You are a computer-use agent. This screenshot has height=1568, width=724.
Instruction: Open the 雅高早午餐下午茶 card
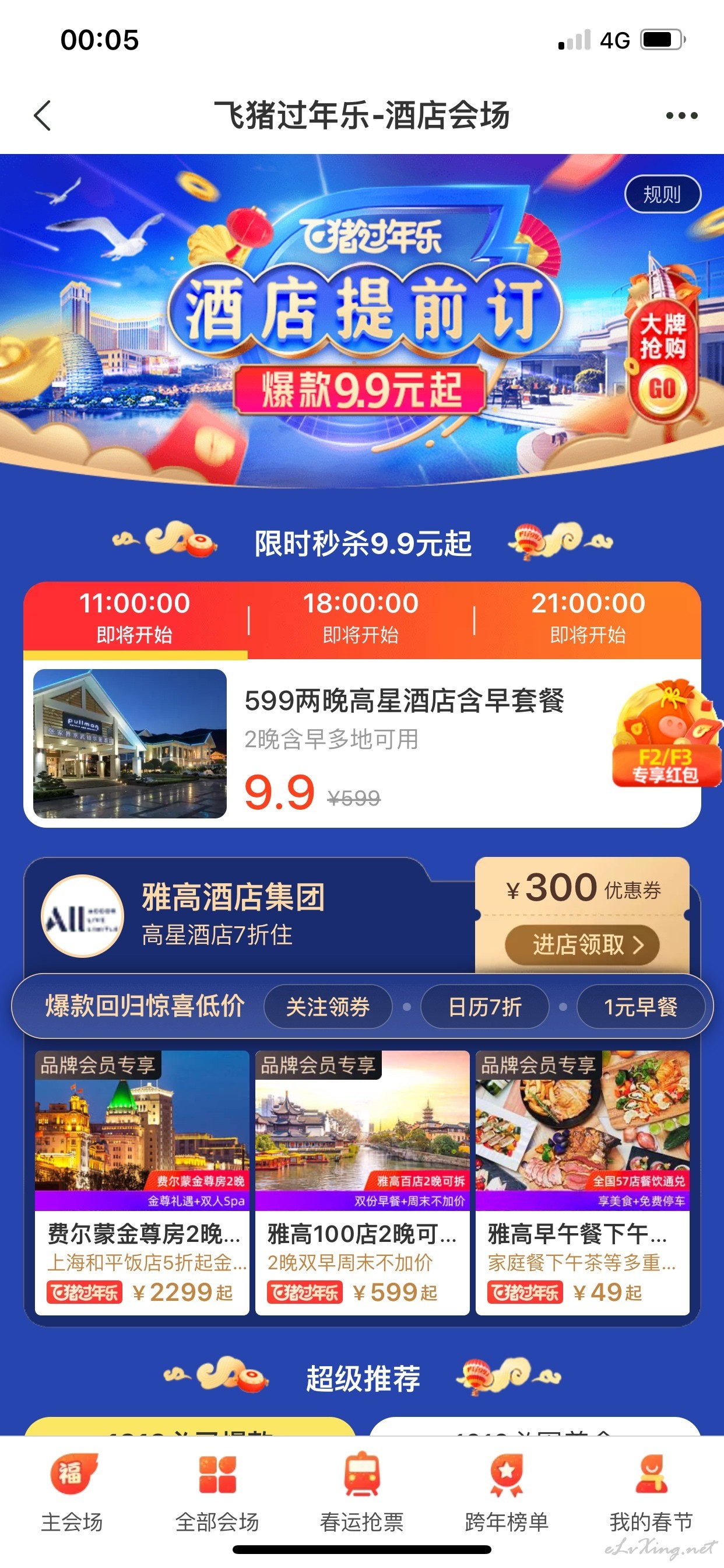coord(582,1182)
